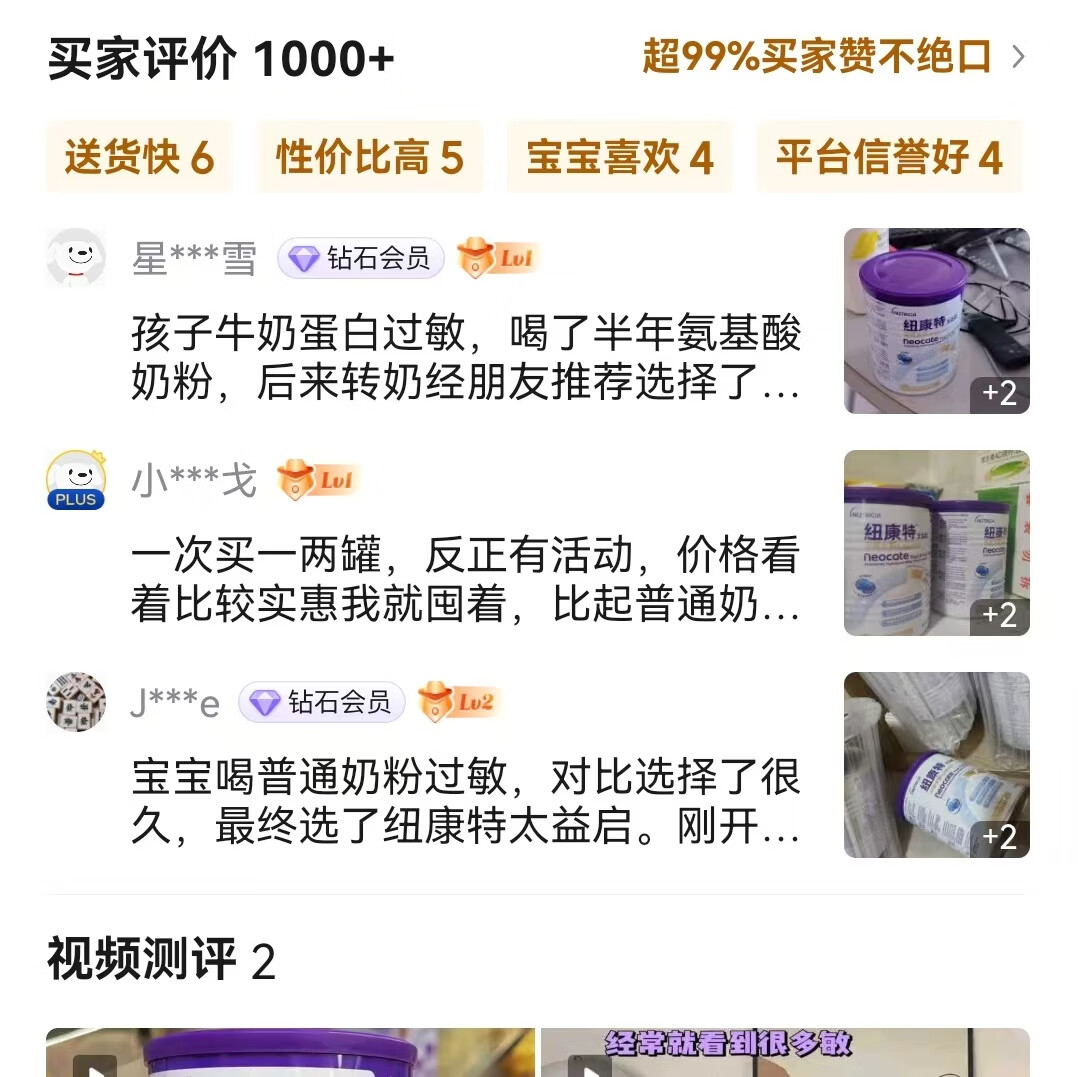Screen dimensions: 1078x1077
Task: Choose the 平台信誉好 filter chip
Action: 889,157
